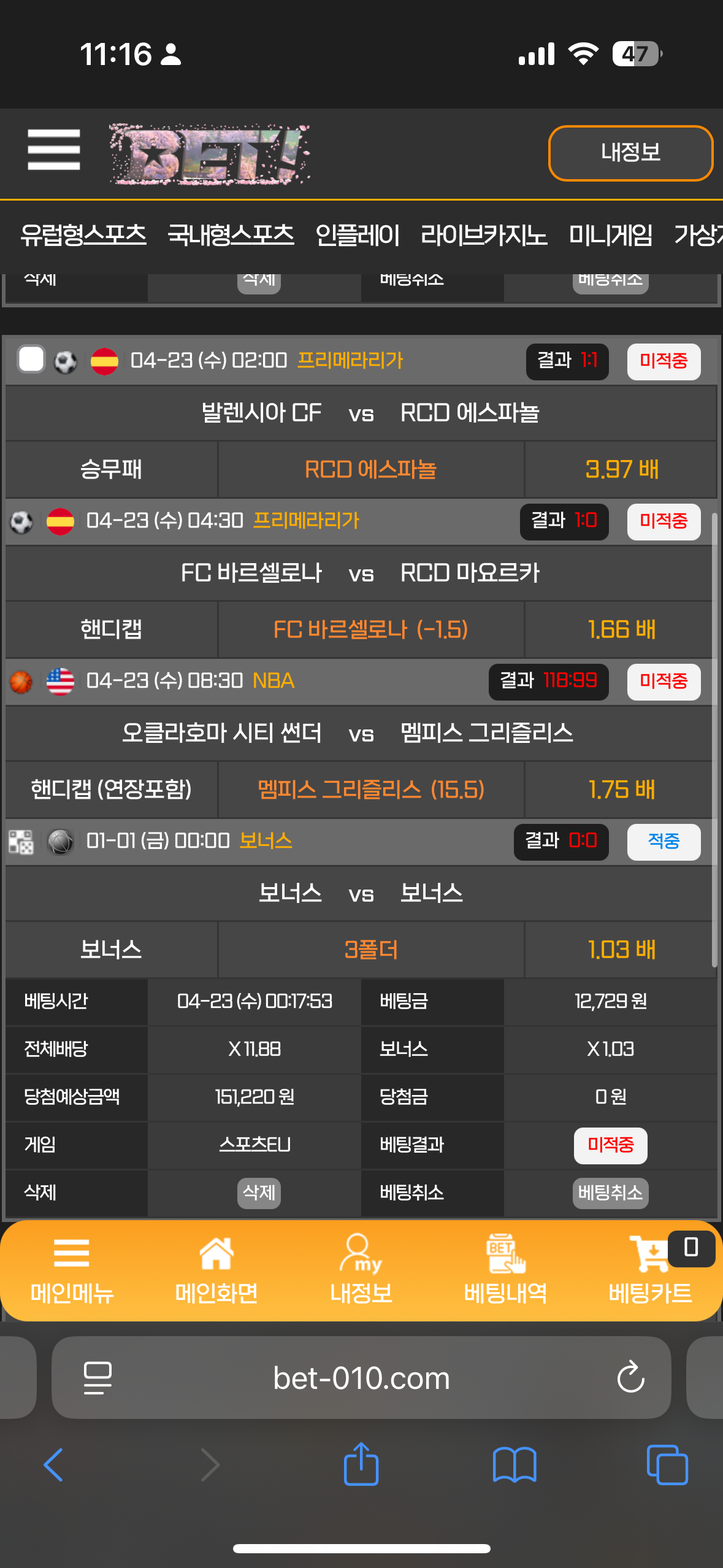Open the 베팅카트 cart
Screen dimensions: 723x1568
pos(650,1270)
